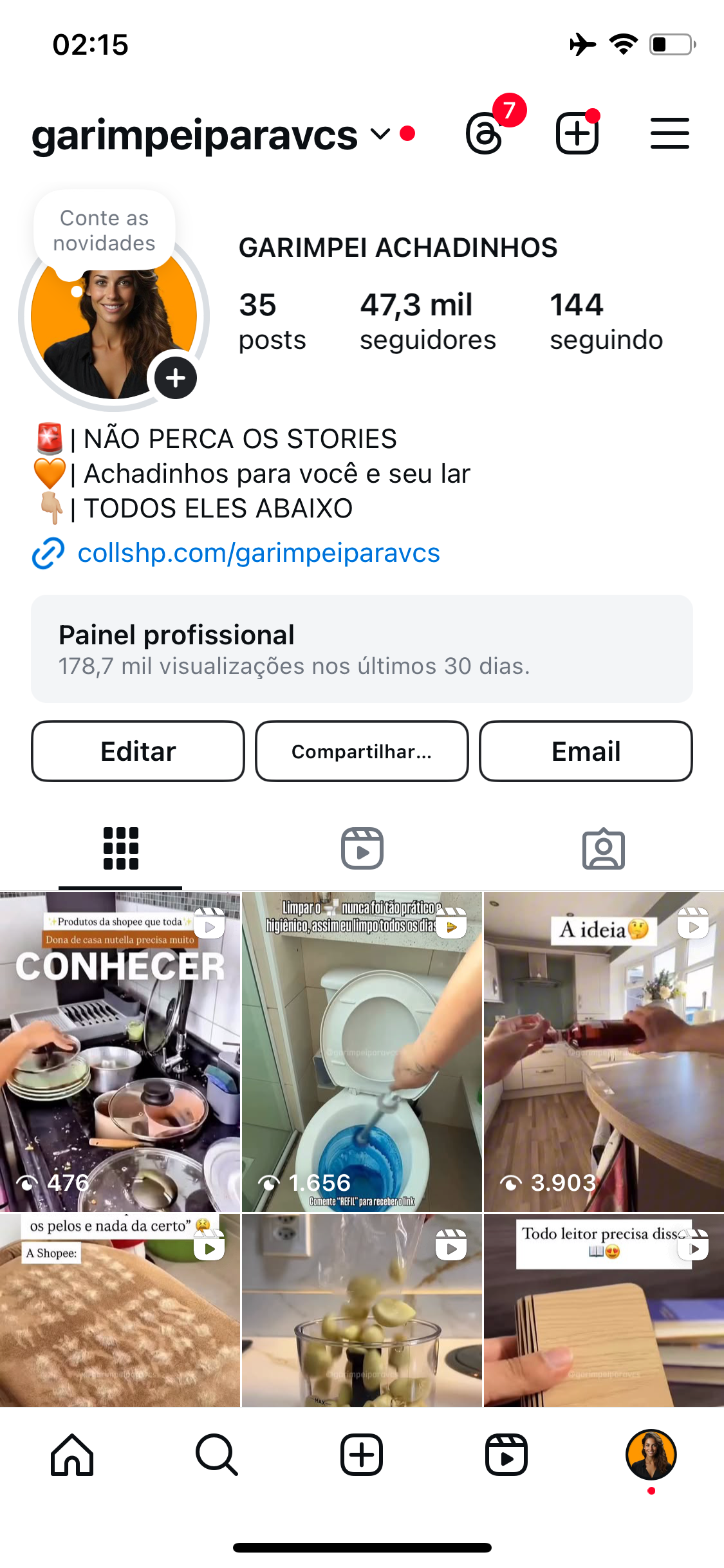Tap the "Conte as novidades" note bubble
Screen dimensions: 724x1568
(x=104, y=230)
